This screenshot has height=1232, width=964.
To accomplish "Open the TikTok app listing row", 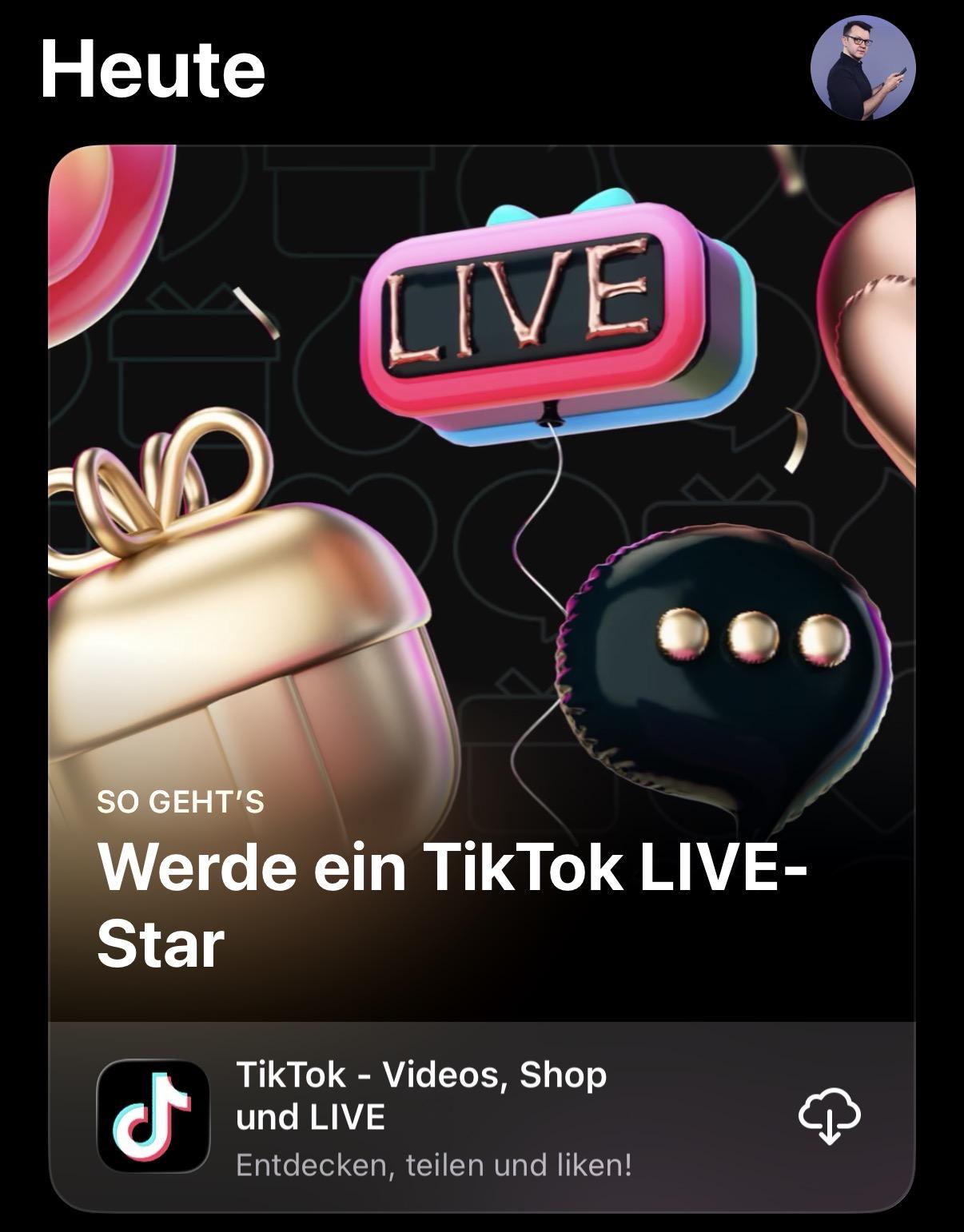I will [432, 1116].
